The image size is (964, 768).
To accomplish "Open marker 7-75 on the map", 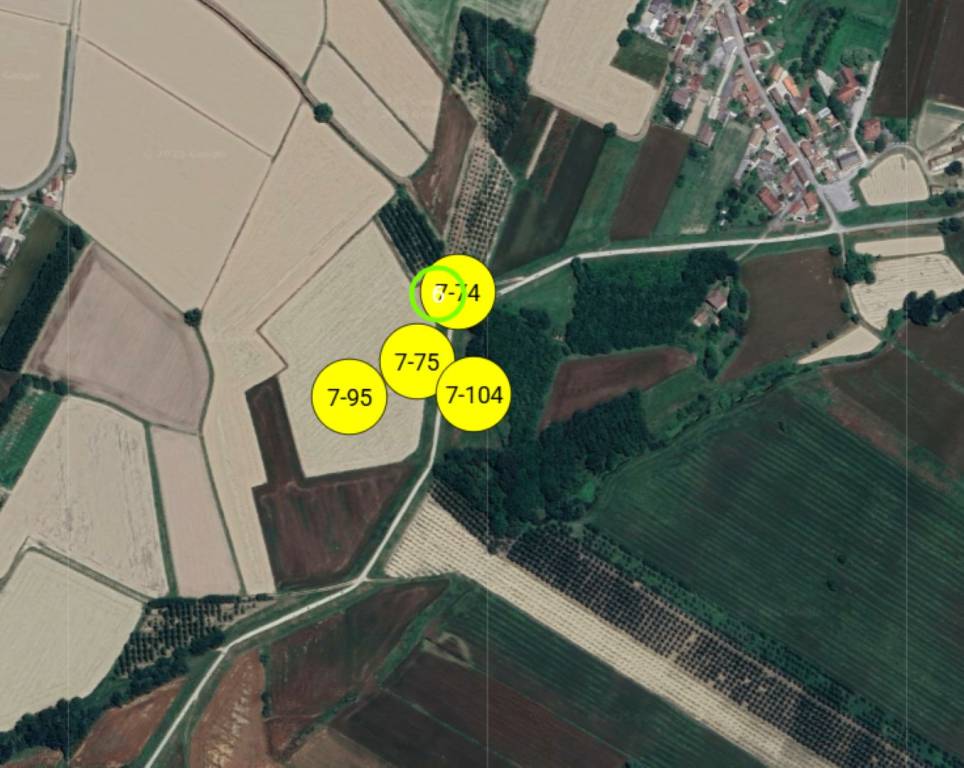I will [x=415, y=361].
